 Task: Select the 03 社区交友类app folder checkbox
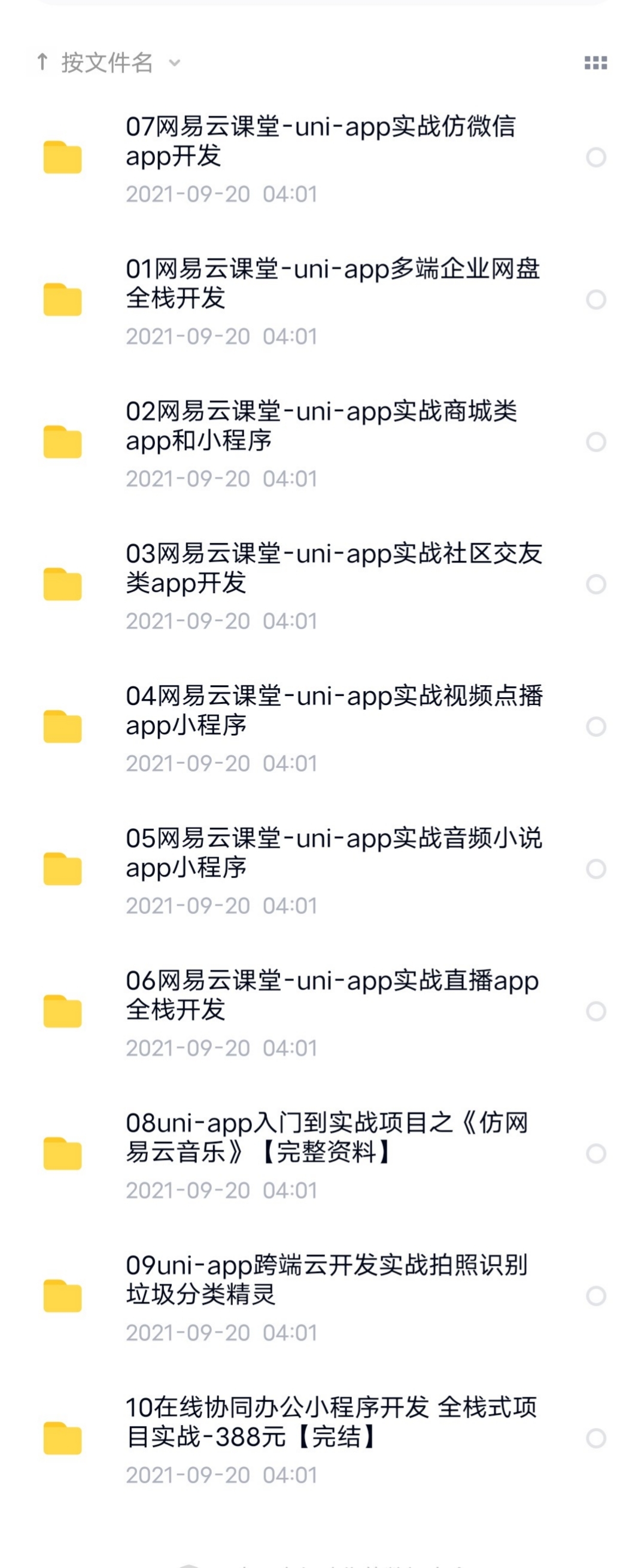coord(595,584)
